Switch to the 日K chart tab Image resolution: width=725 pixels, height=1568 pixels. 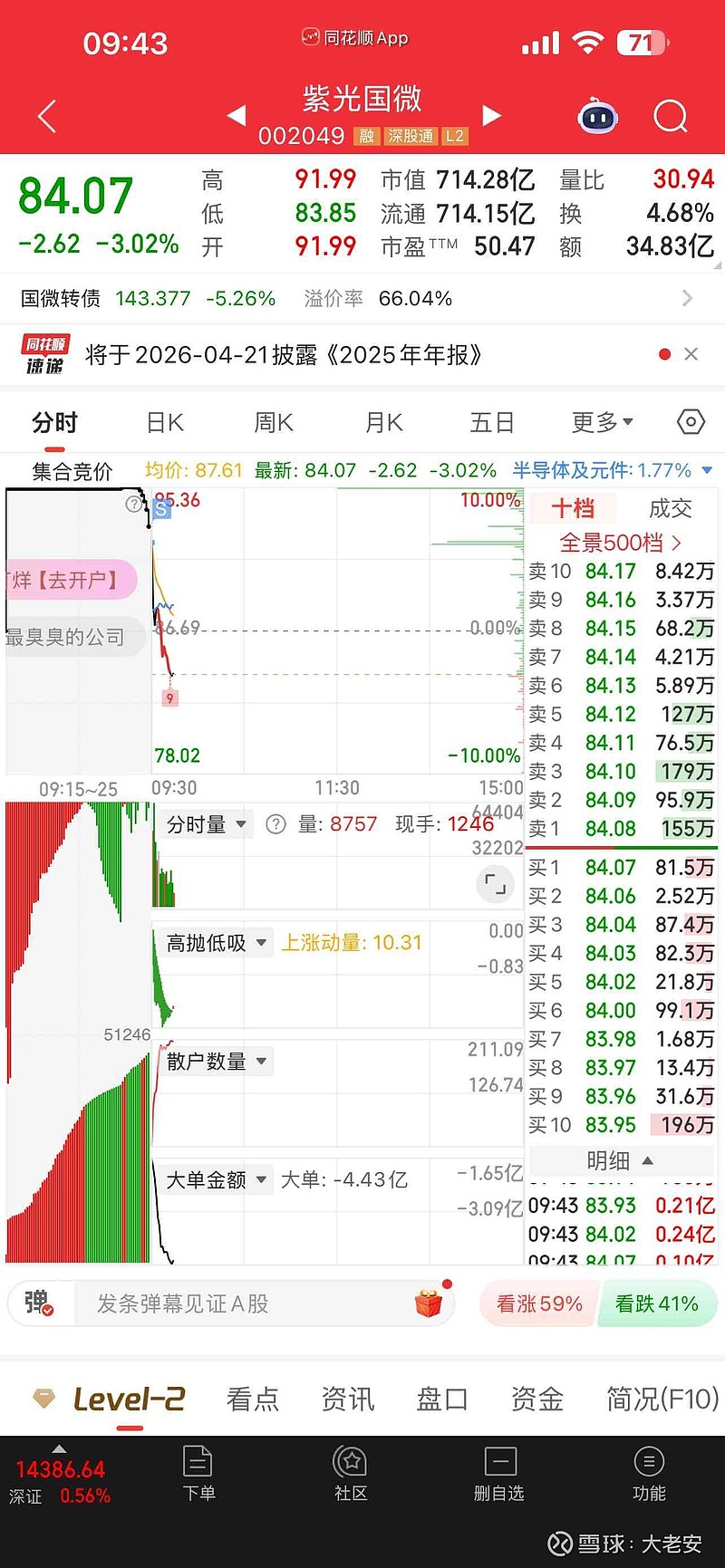click(x=165, y=422)
